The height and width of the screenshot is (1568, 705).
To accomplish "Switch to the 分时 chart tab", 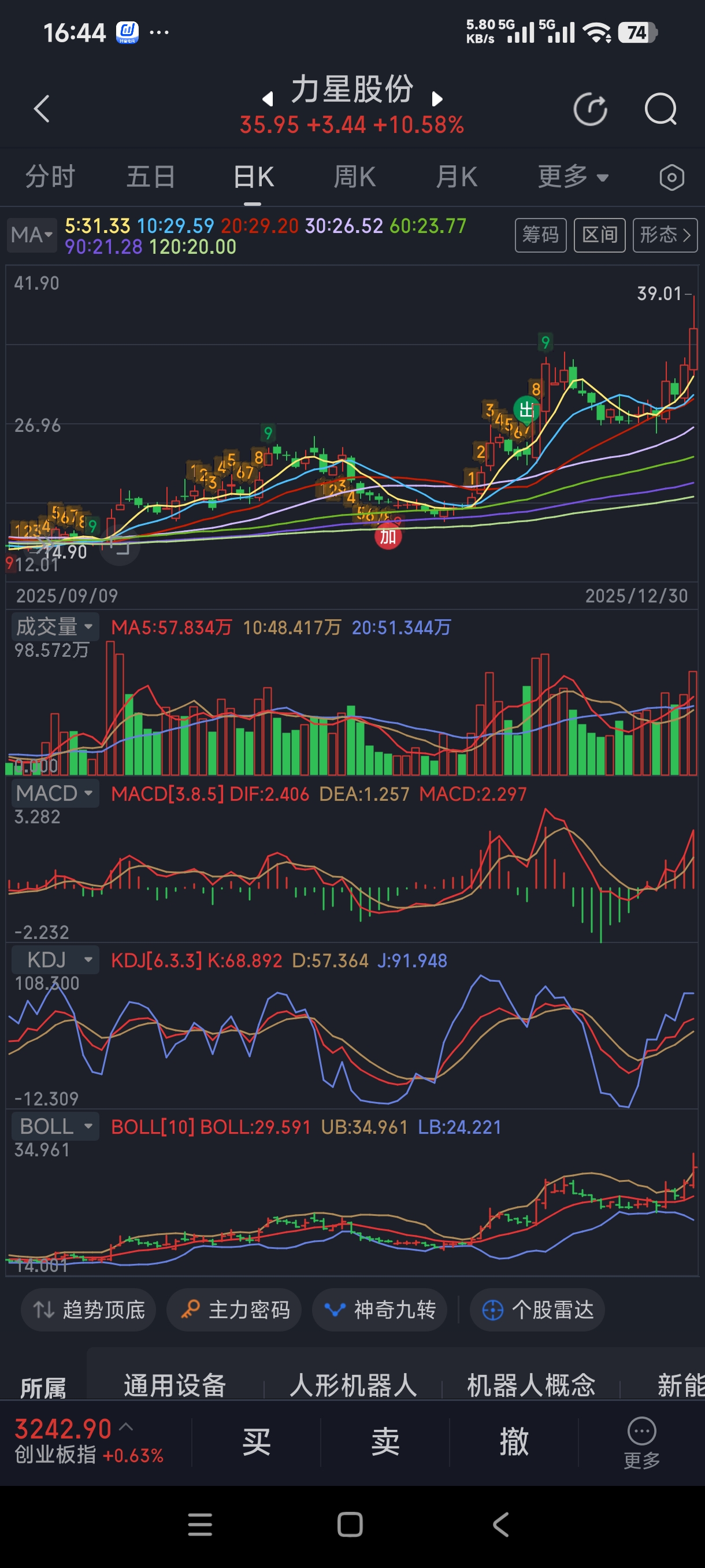I will pyautogui.click(x=50, y=177).
